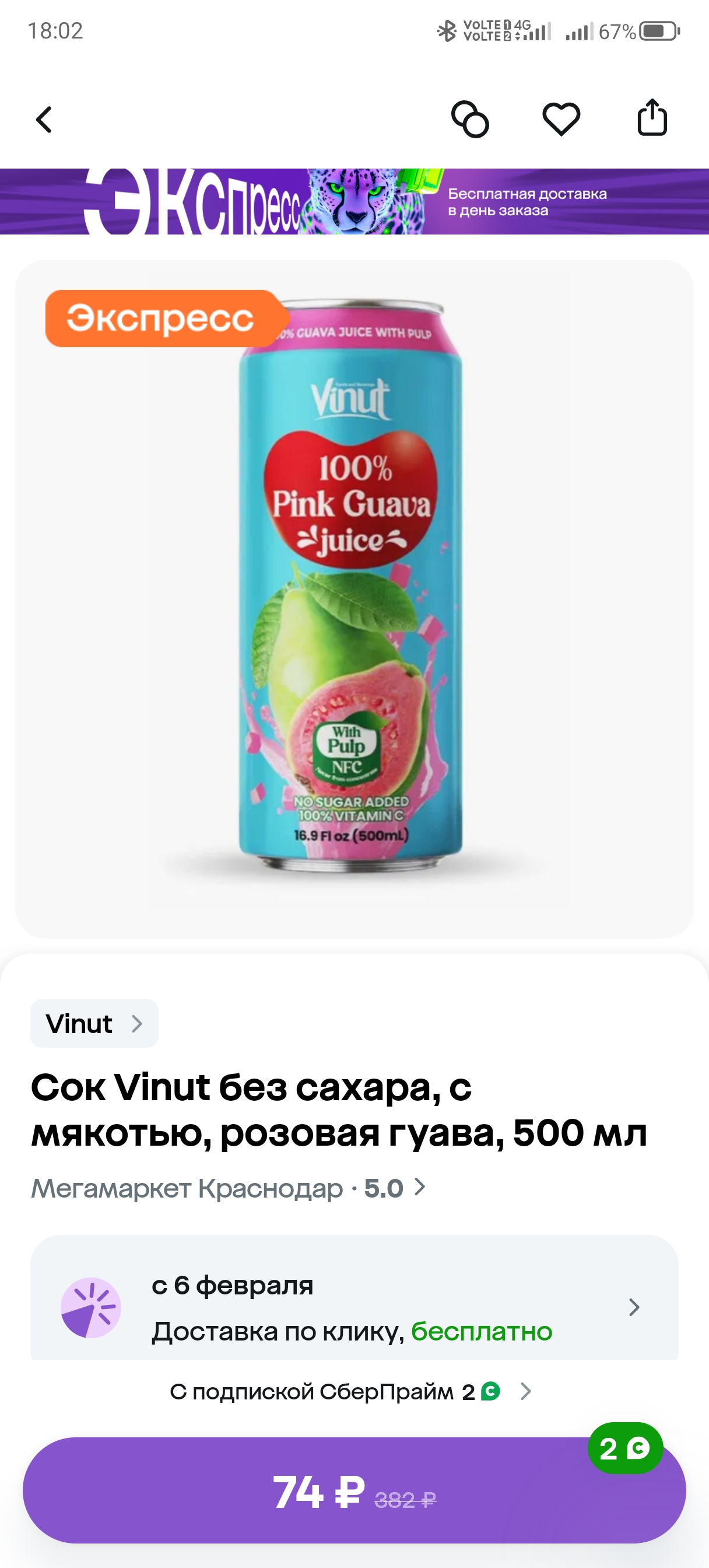The image size is (709, 1568).
Task: Share this product
Action: (x=652, y=117)
